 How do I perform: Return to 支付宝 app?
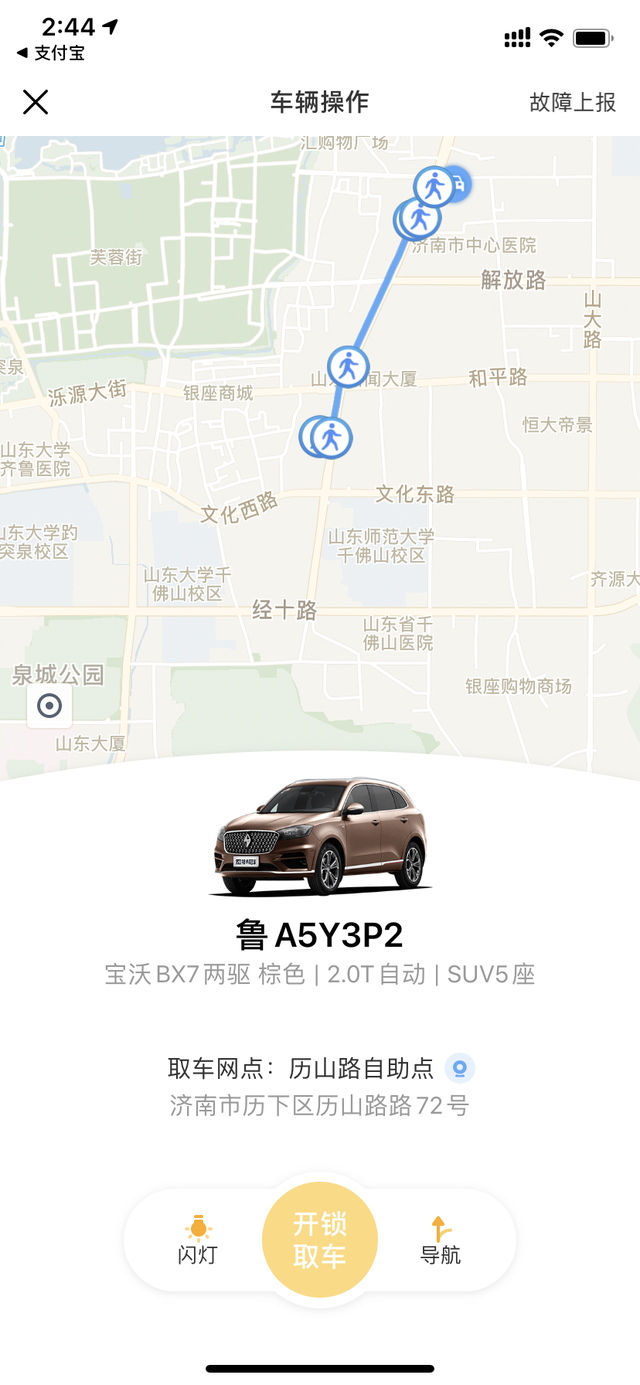coord(50,53)
